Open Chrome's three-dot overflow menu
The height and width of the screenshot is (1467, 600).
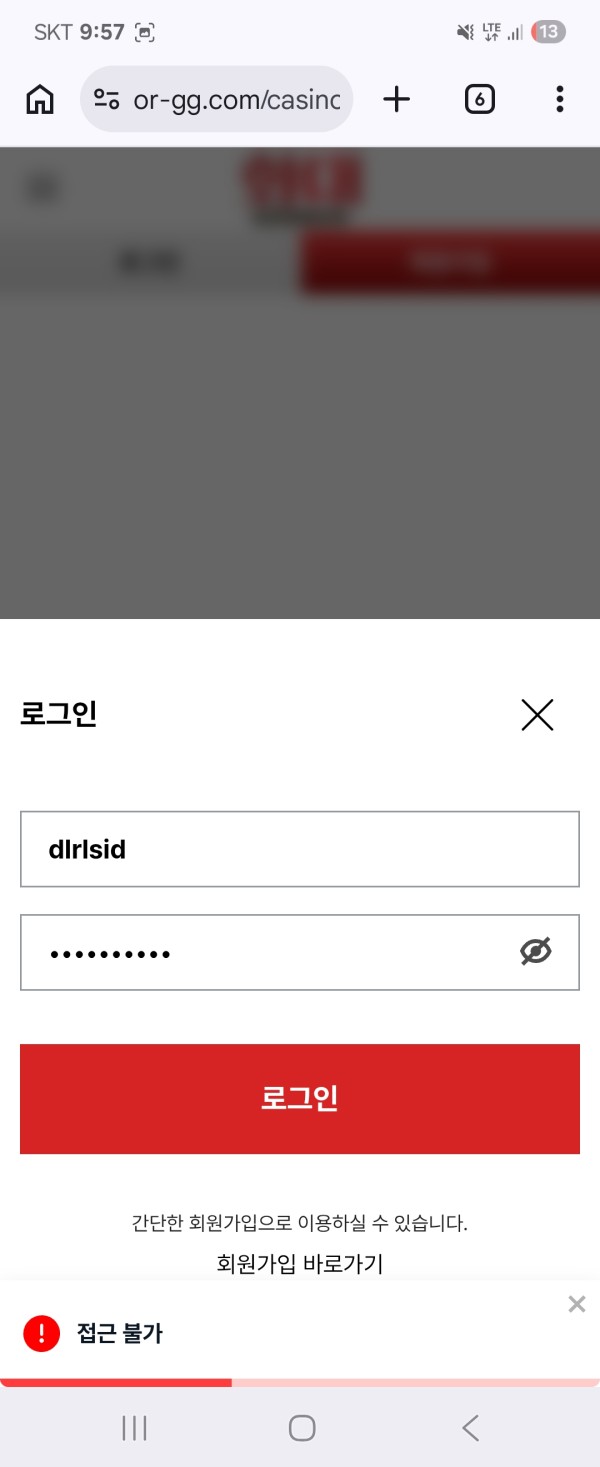coord(559,99)
